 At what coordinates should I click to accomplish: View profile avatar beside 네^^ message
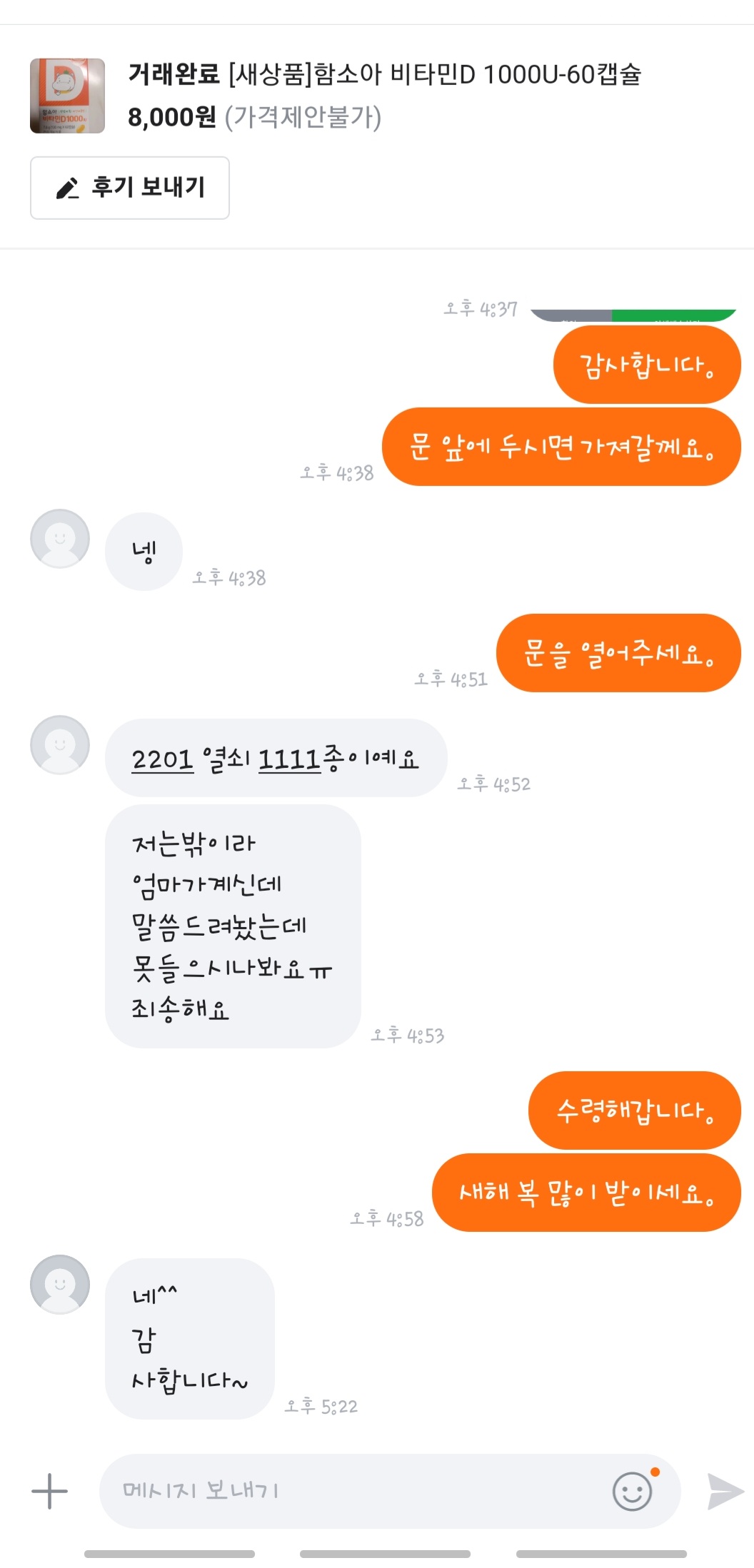pyautogui.click(x=60, y=1284)
